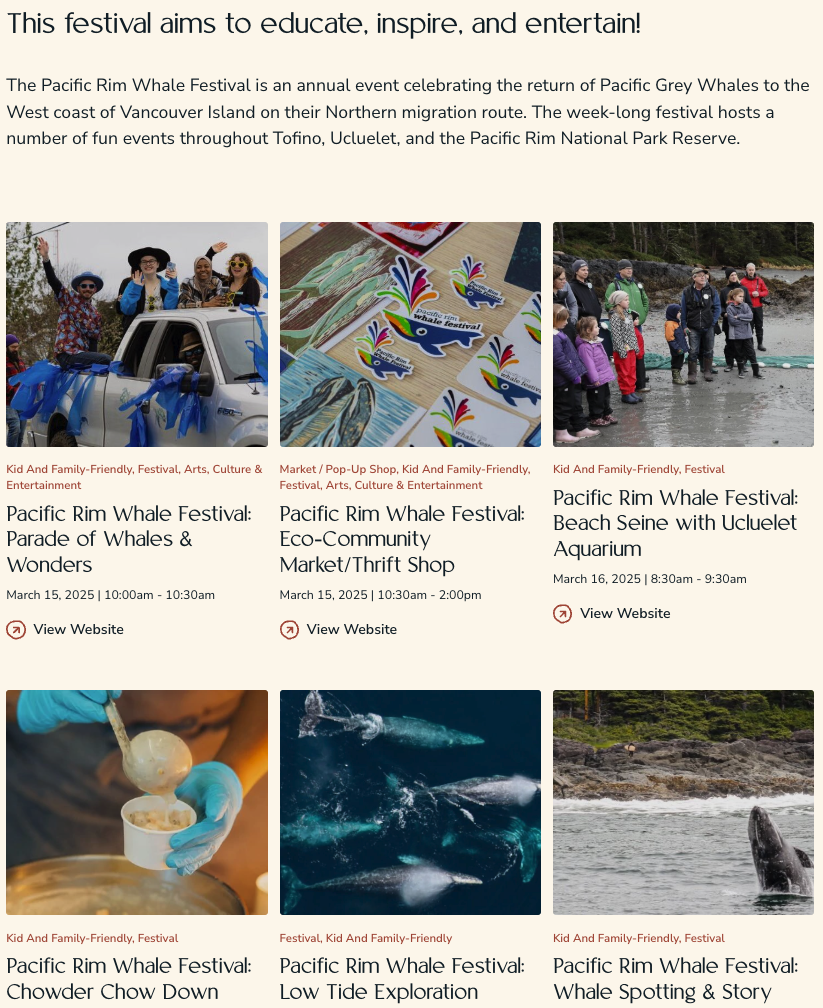
Task: Select Beach Seine with Ucluelet Aquarium title
Action: [x=675, y=523]
